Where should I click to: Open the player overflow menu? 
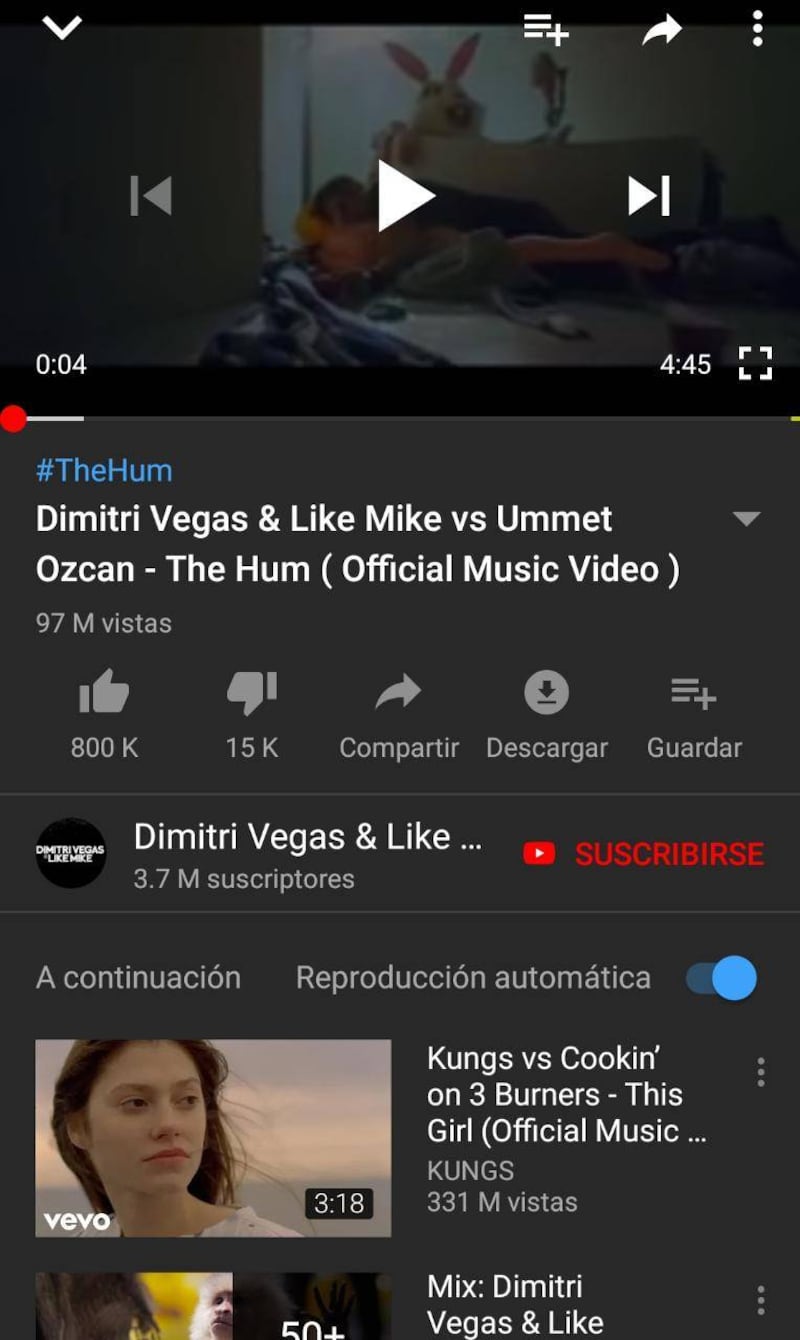click(x=757, y=29)
